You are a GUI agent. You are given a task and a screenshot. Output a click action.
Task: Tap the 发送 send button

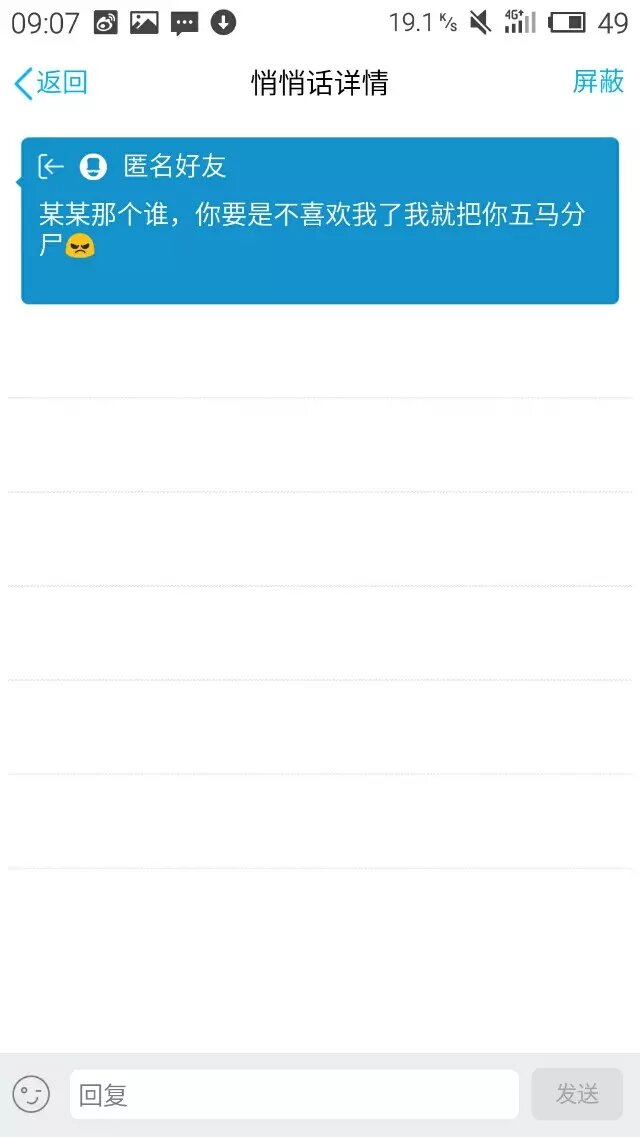pyautogui.click(x=577, y=1094)
